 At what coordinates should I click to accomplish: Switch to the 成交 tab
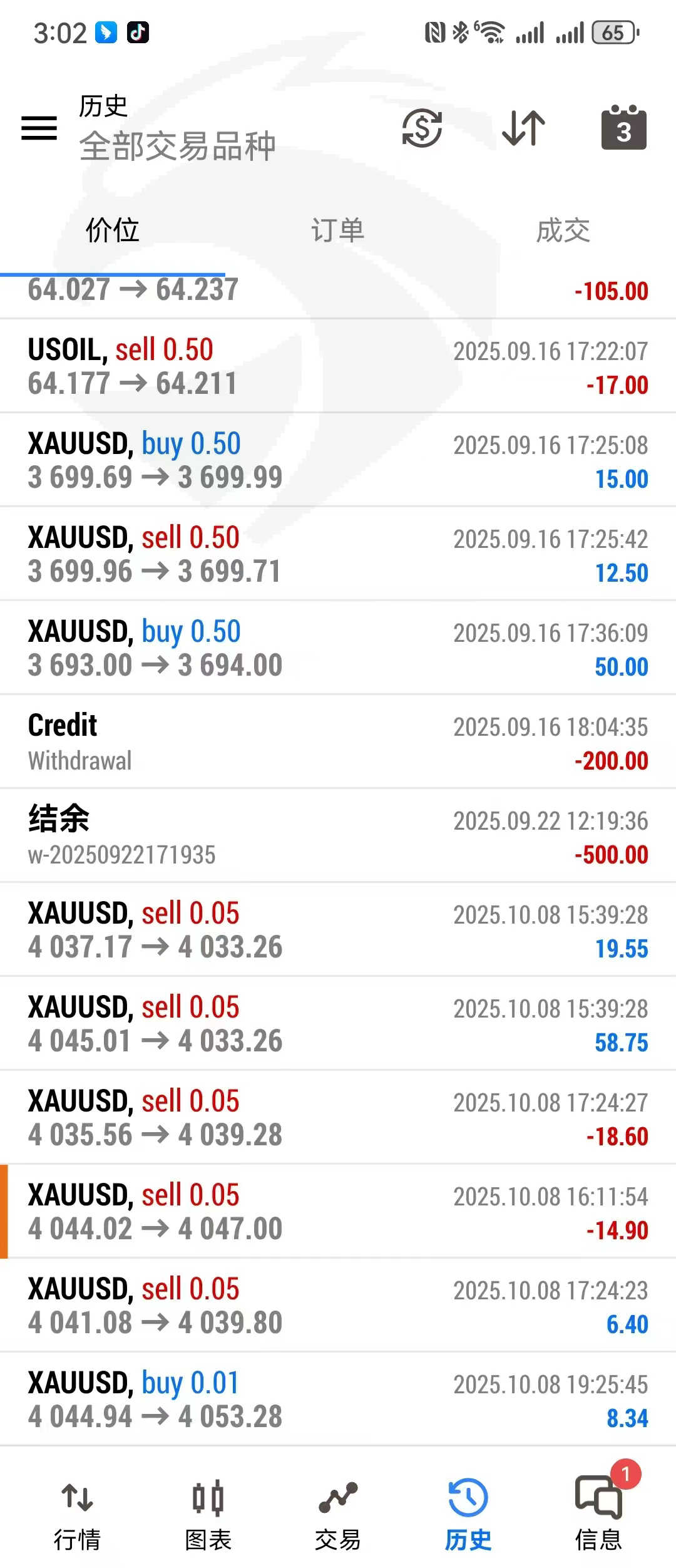563,230
